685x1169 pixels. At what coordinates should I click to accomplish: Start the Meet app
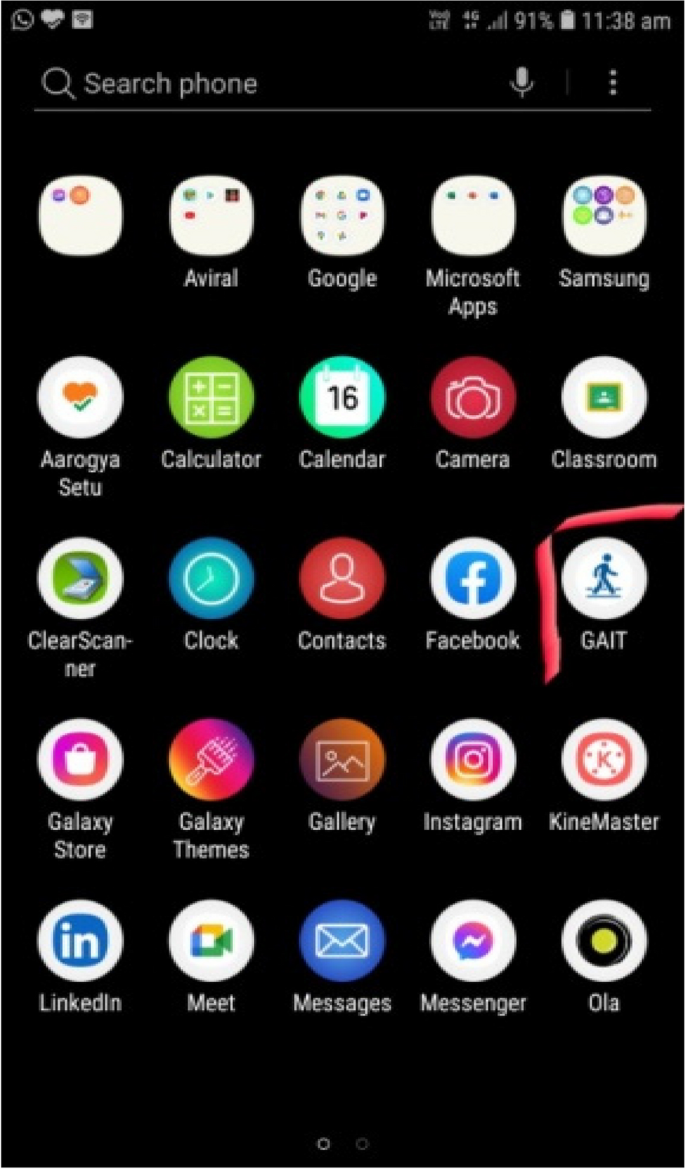pos(211,942)
